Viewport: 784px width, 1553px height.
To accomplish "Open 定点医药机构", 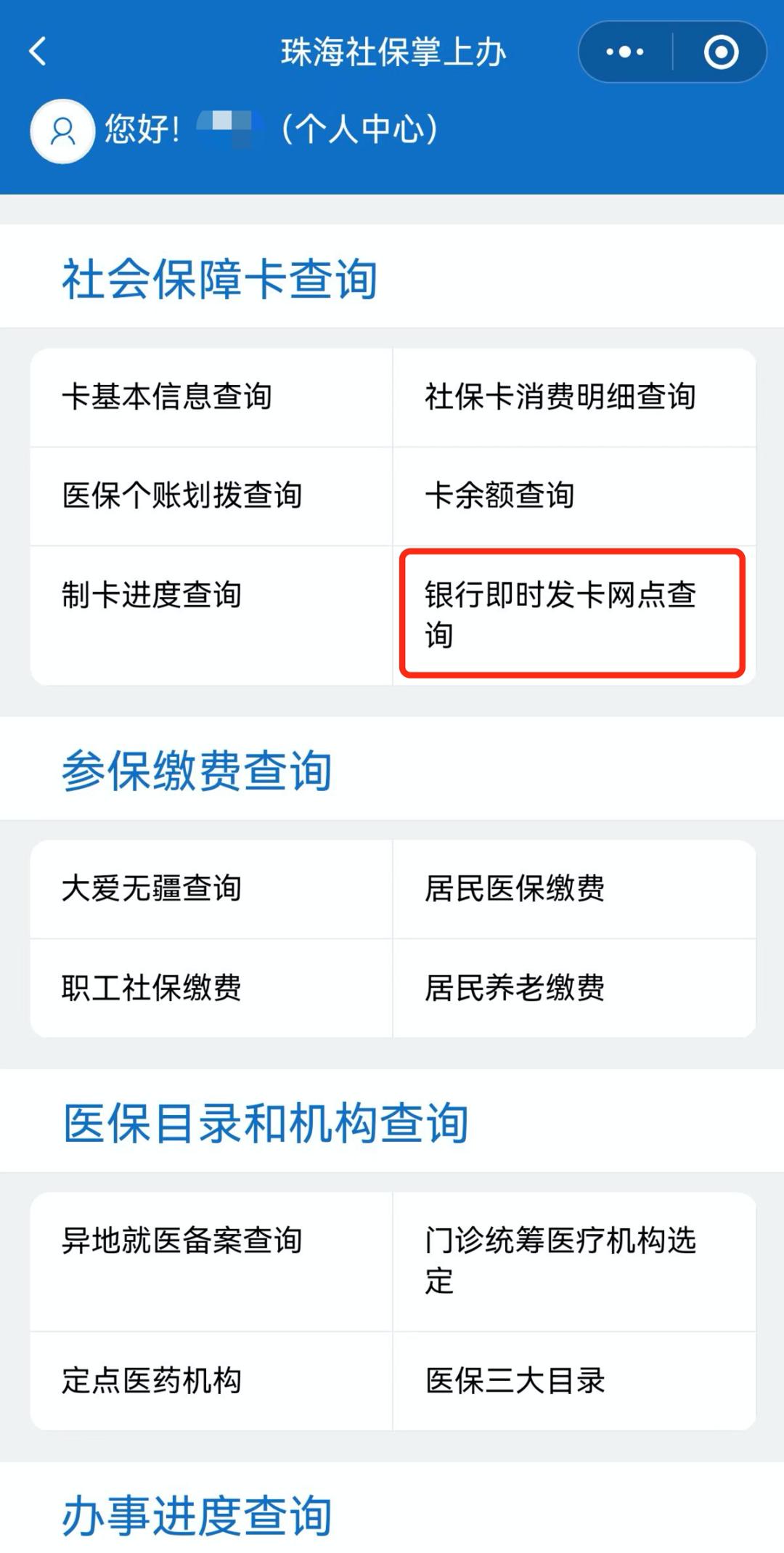I will 211,1381.
